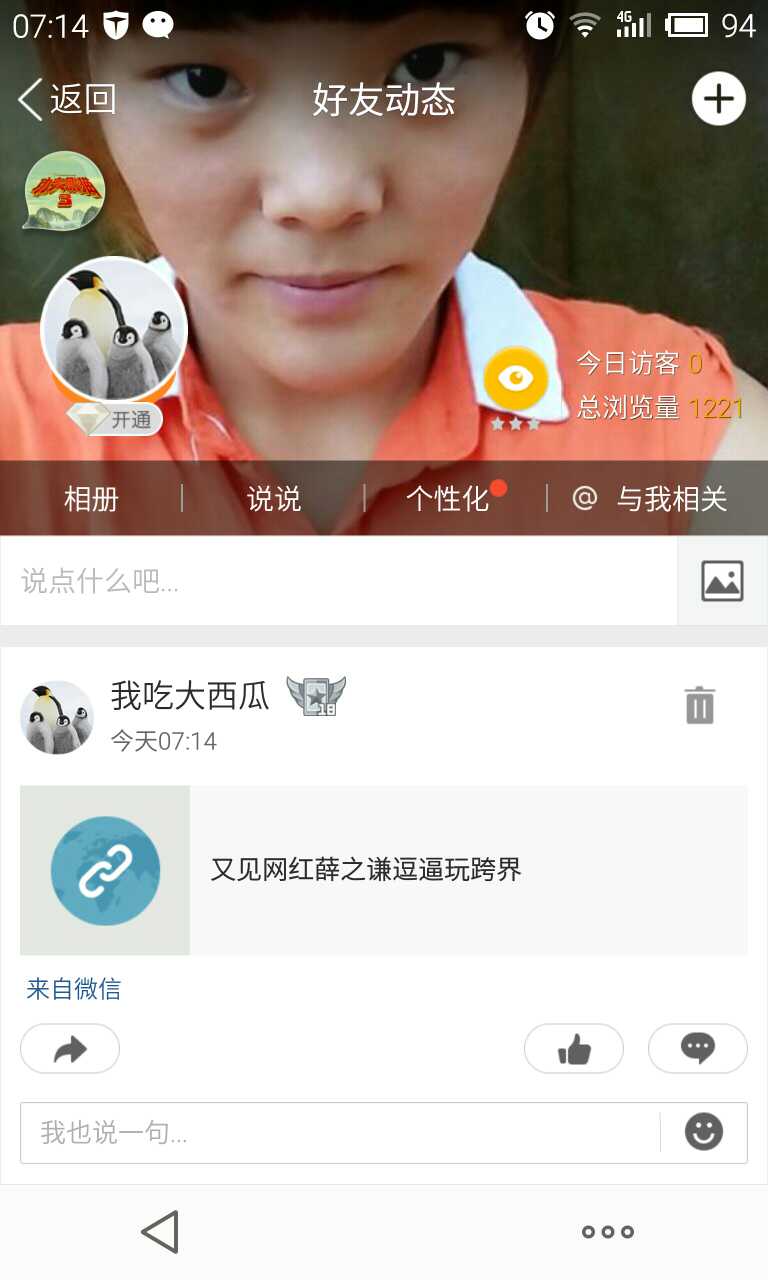The height and width of the screenshot is (1280, 768).
Task: Open the emoji picker in the comment box
Action: pos(704,1132)
